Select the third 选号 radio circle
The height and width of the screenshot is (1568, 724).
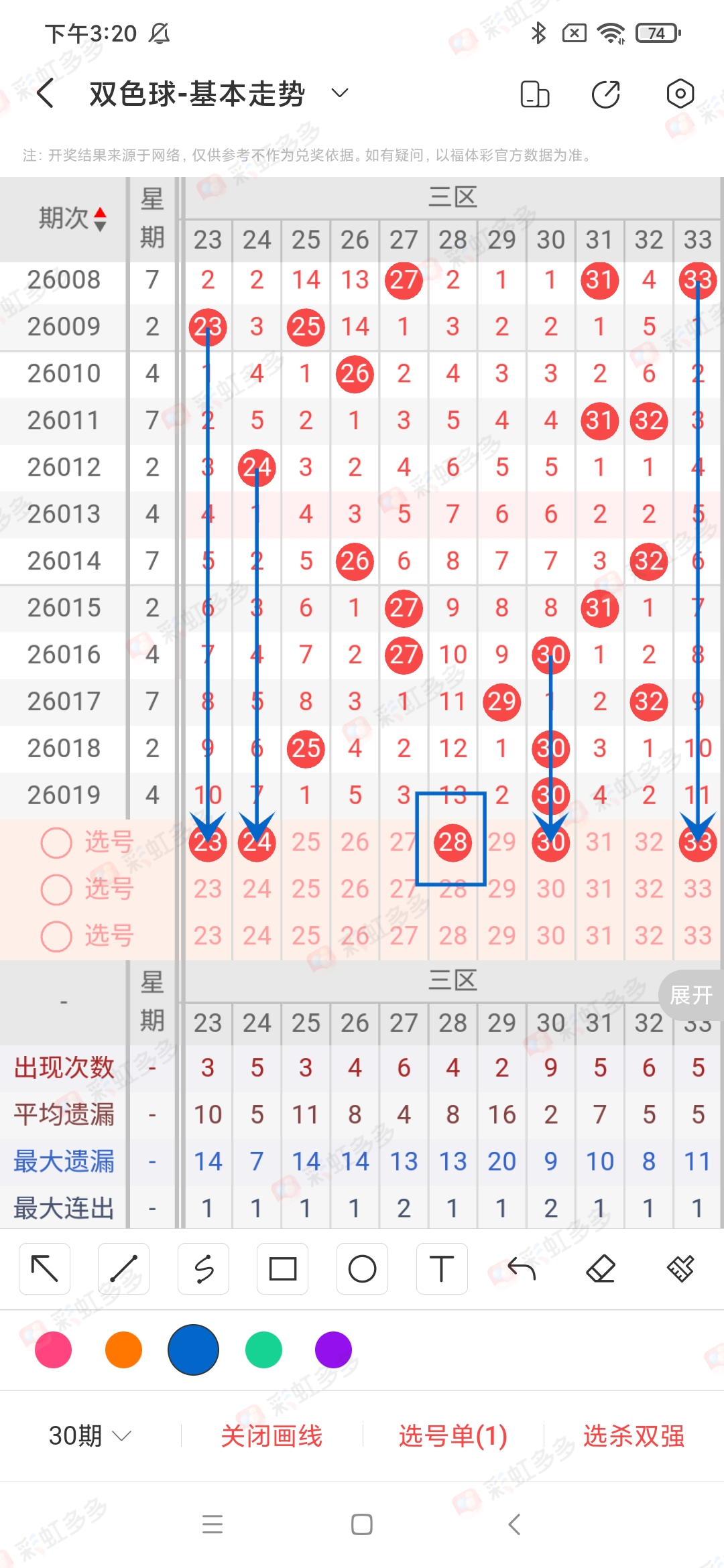tap(56, 936)
